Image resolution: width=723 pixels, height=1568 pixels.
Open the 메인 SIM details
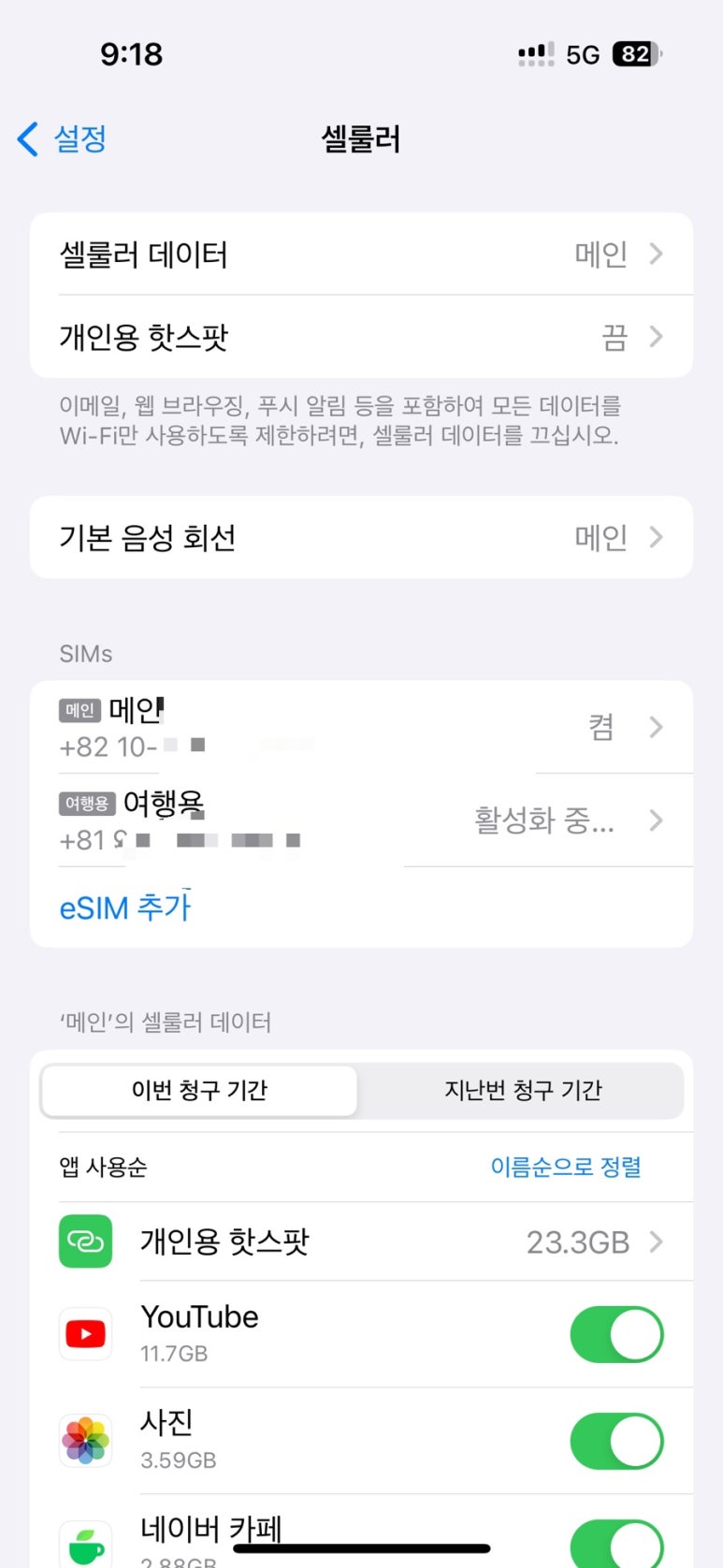361,727
